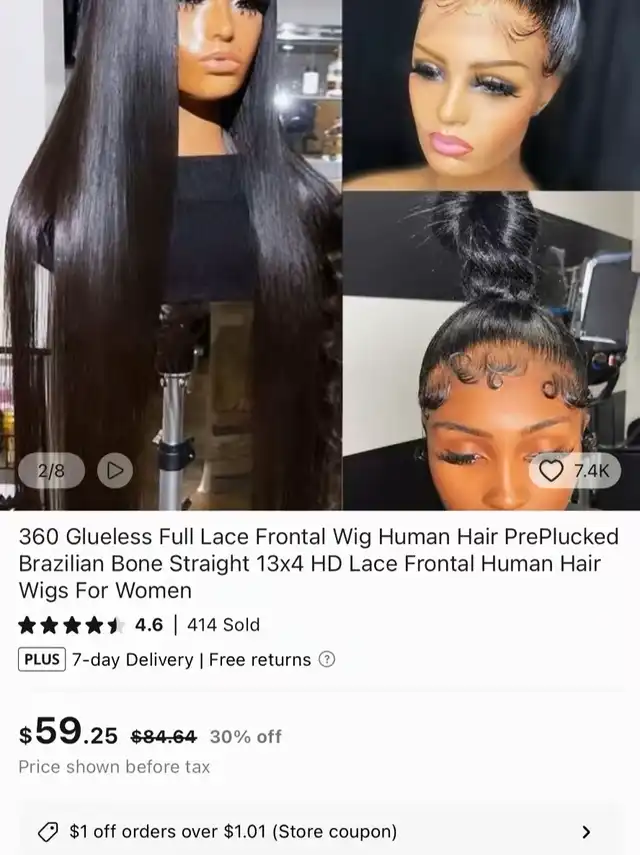The image size is (640, 855).
Task: Play the product video
Action: 115,469
